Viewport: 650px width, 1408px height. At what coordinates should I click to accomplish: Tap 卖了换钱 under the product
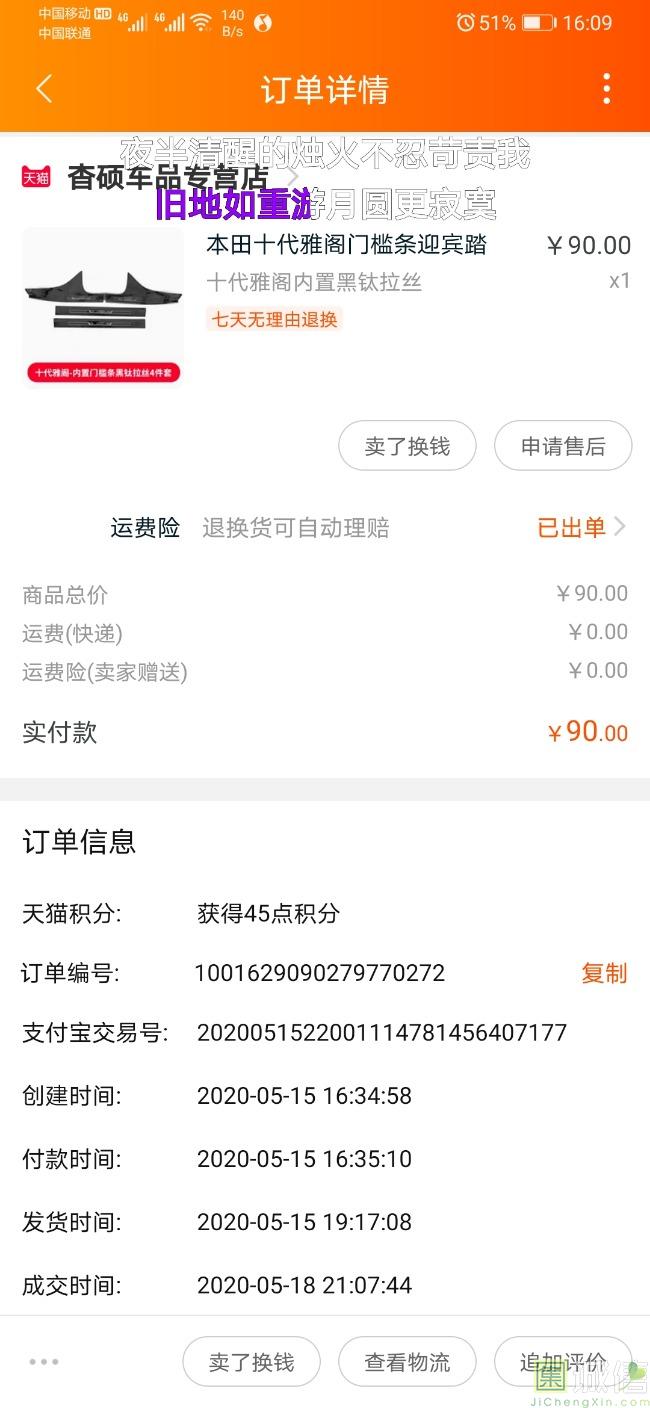click(407, 446)
